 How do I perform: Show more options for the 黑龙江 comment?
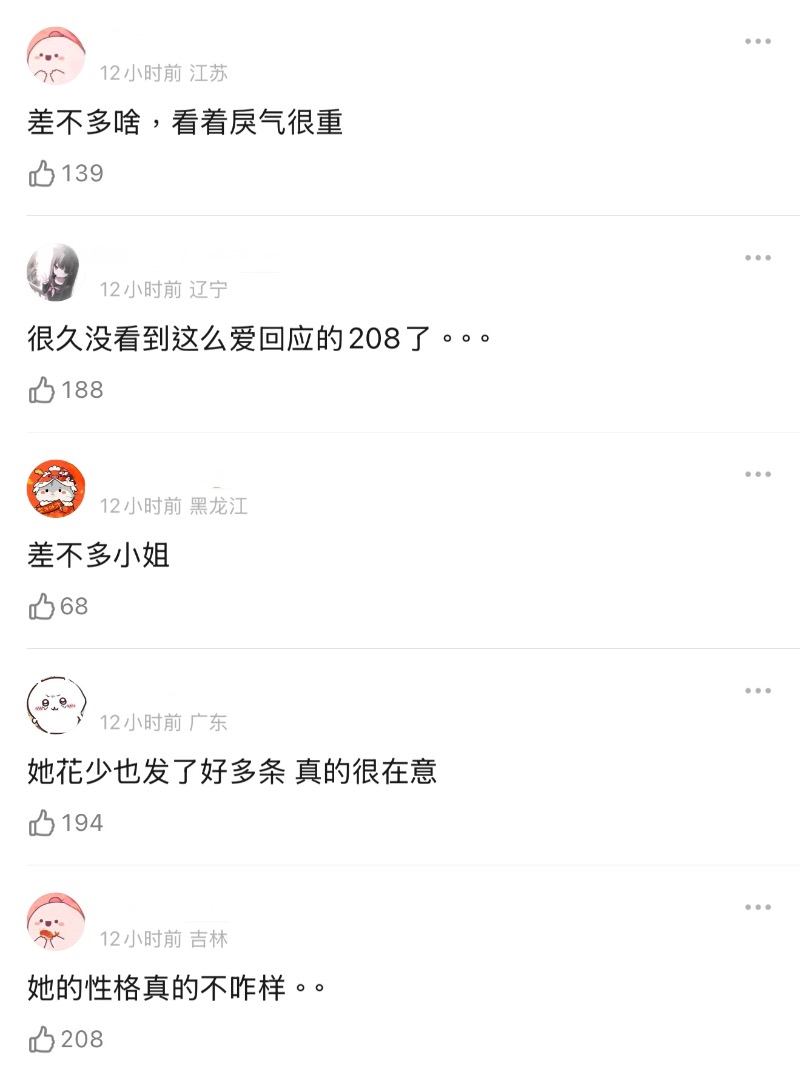tap(758, 474)
